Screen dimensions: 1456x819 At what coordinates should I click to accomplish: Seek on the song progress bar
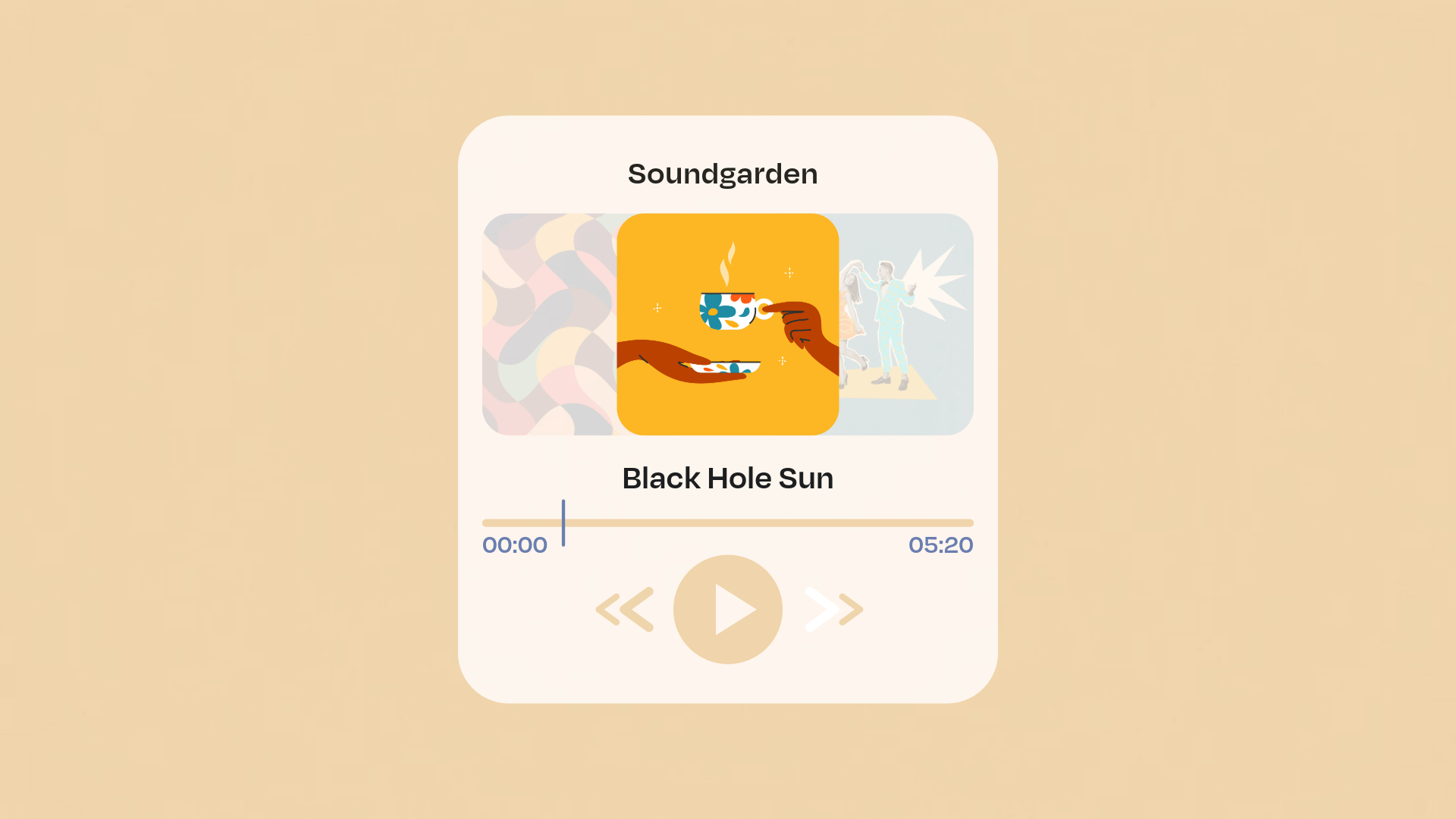tap(728, 522)
